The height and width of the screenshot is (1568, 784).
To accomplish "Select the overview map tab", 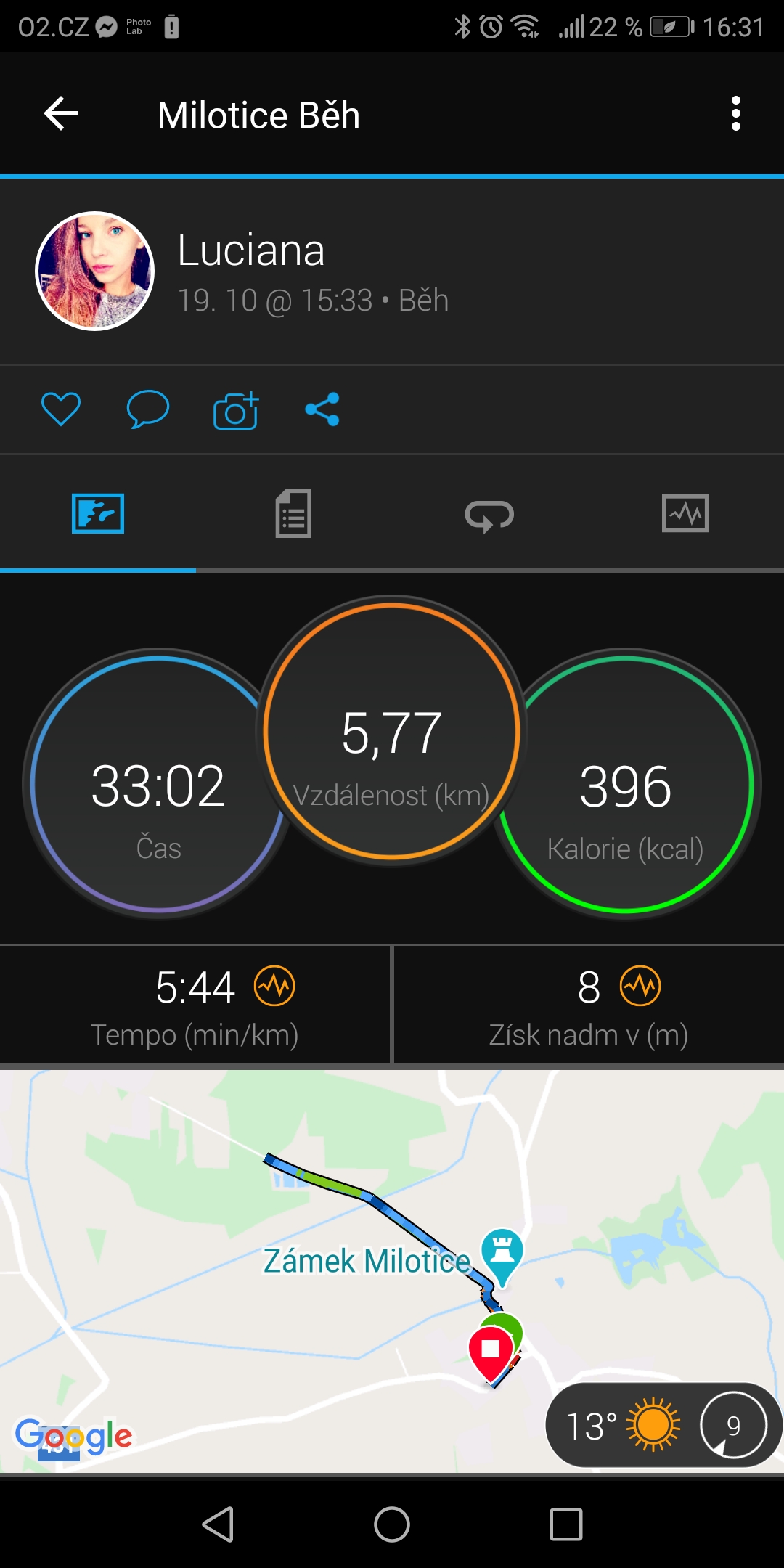I will tap(98, 513).
